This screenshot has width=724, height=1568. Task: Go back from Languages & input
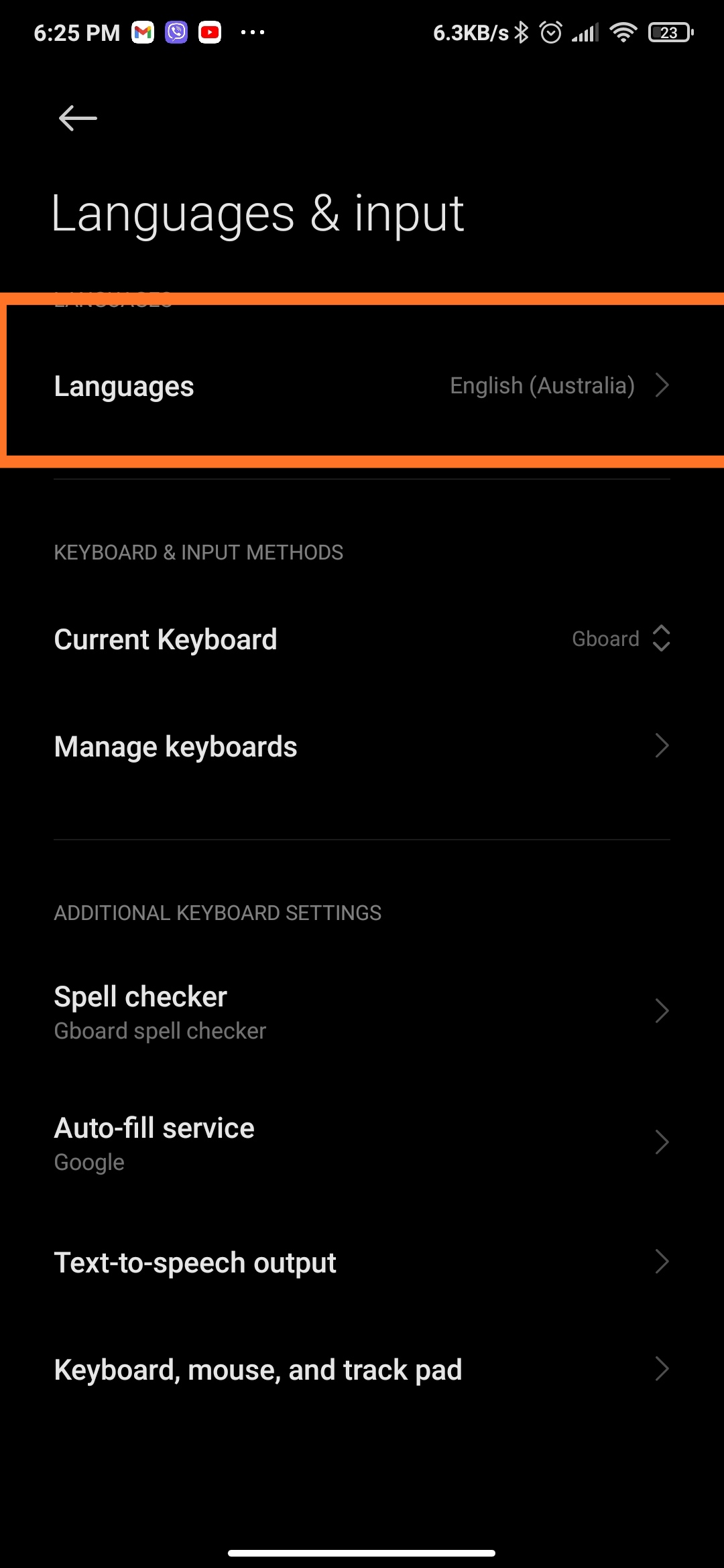(78, 119)
